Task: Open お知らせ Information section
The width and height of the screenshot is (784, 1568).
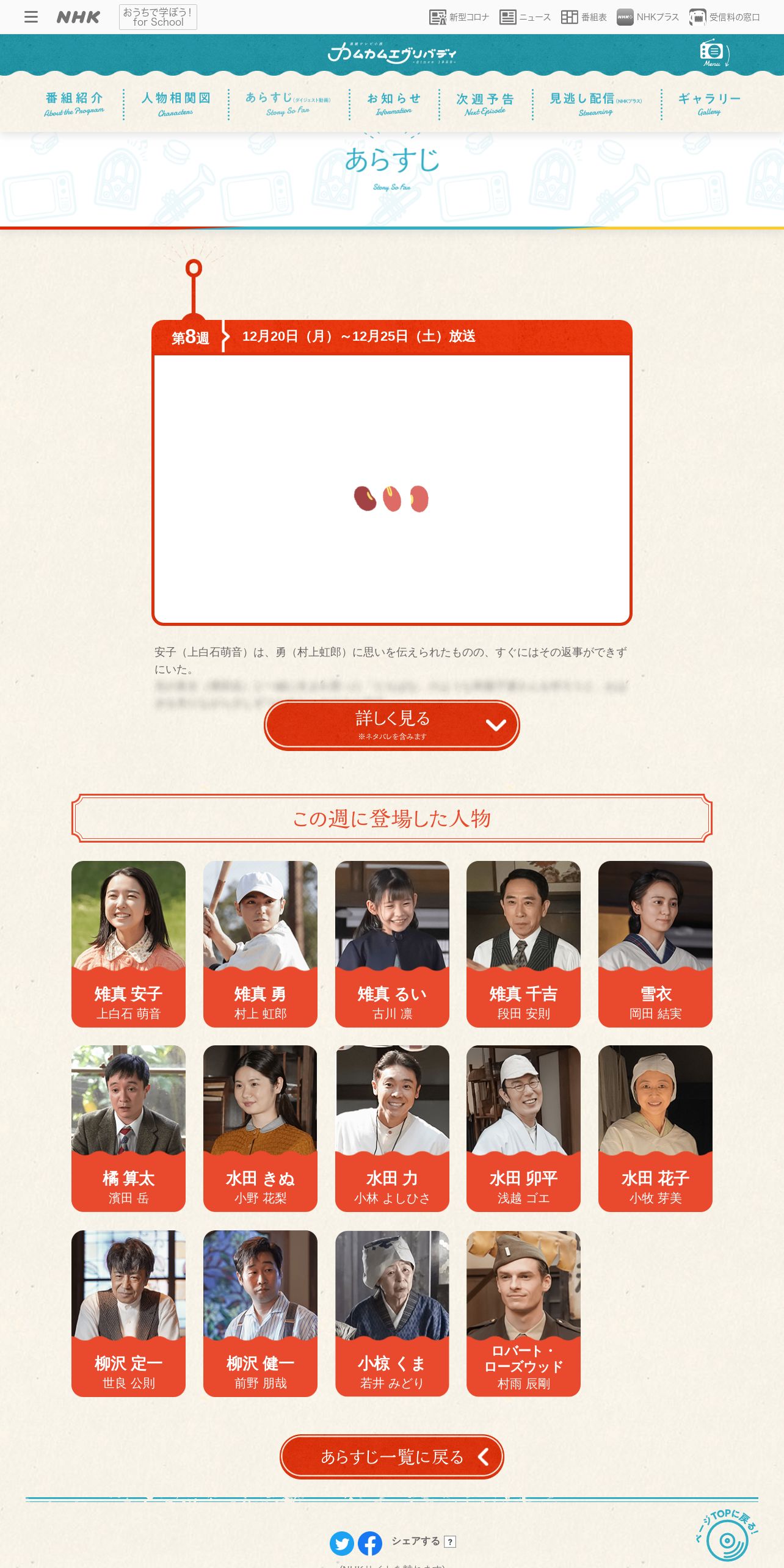Action: coord(394,104)
